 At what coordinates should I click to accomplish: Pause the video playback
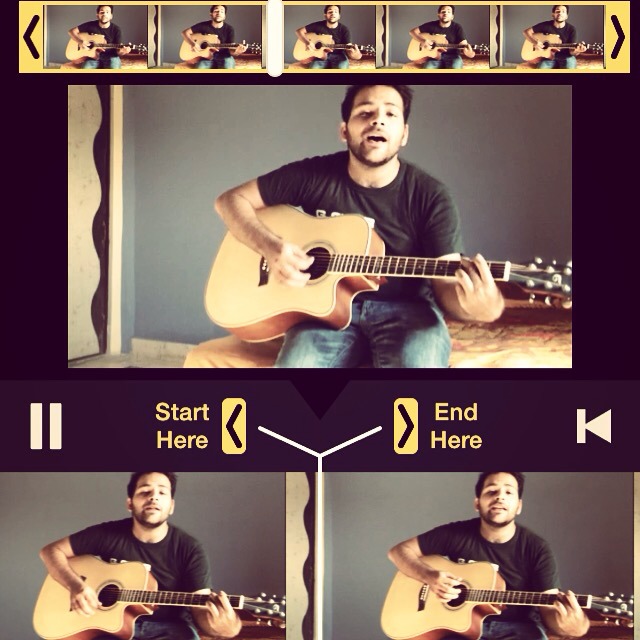tap(45, 425)
